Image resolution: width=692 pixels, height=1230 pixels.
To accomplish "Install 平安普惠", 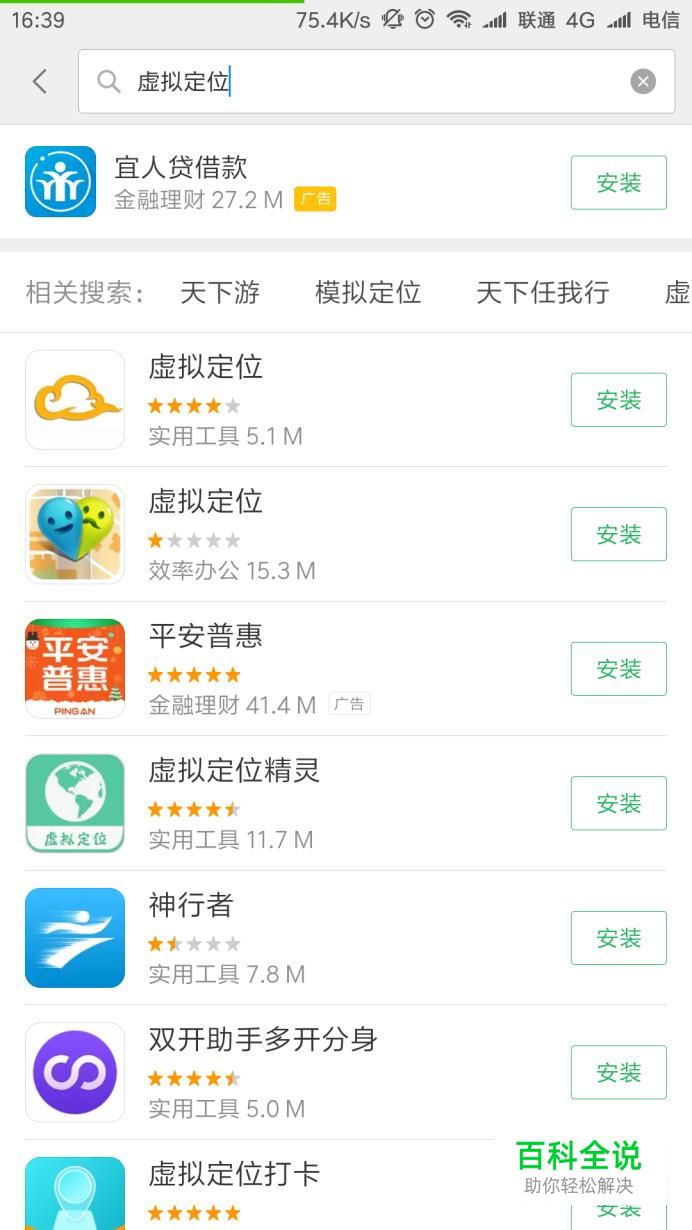I will (x=618, y=669).
